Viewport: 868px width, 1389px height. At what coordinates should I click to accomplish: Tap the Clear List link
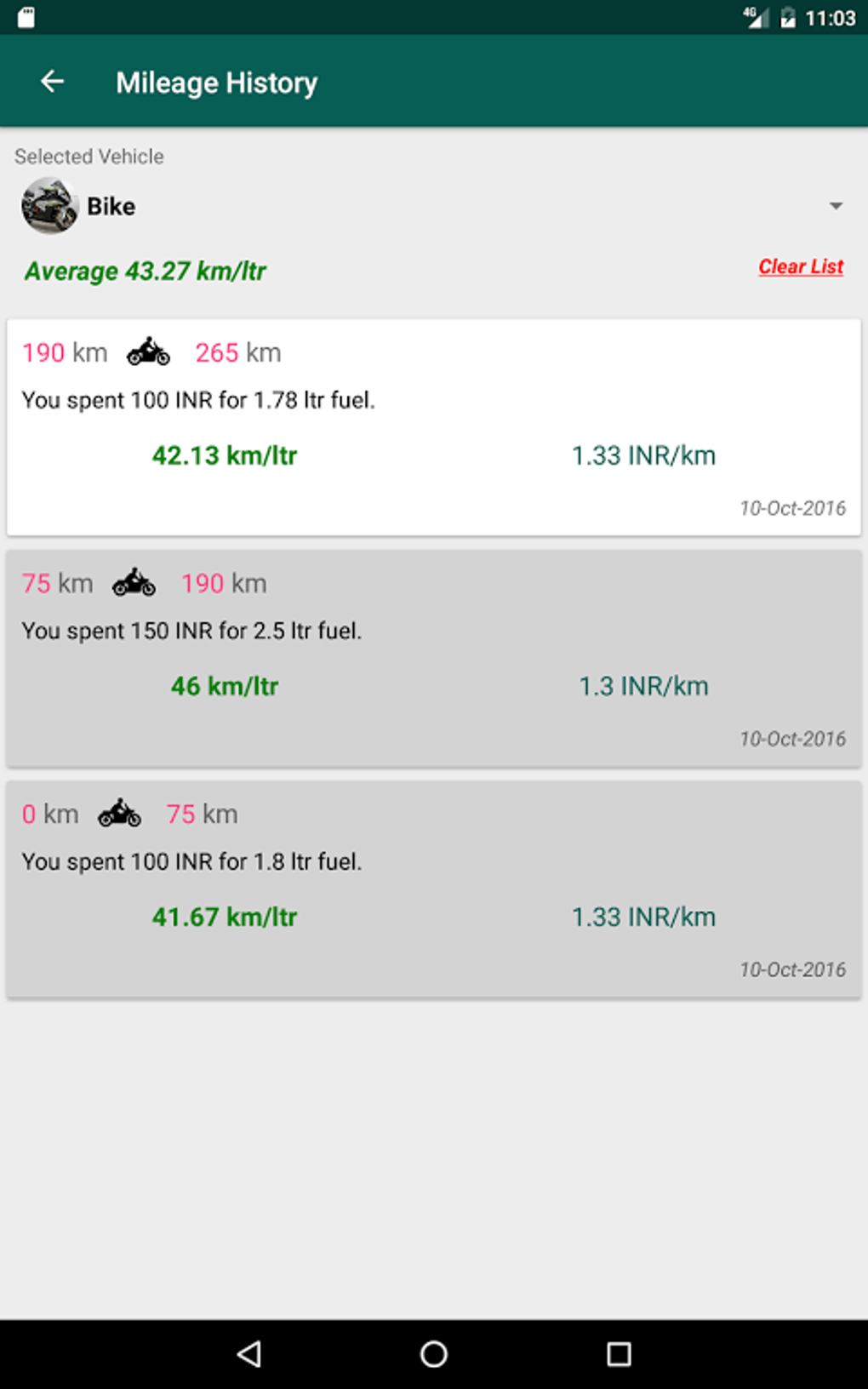click(x=800, y=267)
